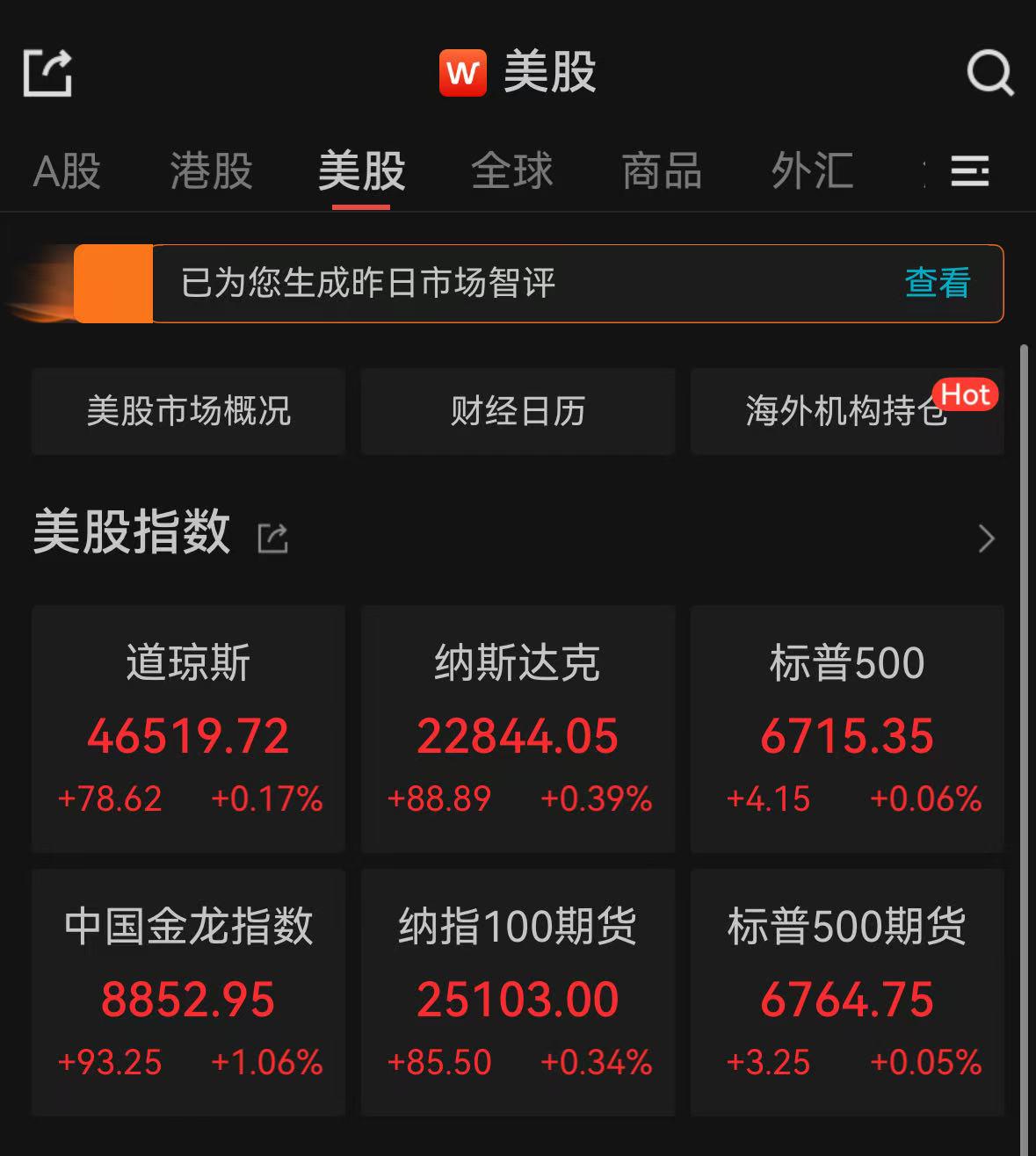Image resolution: width=1036 pixels, height=1156 pixels.
Task: Open the tab list menu icon
Action: 970,170
